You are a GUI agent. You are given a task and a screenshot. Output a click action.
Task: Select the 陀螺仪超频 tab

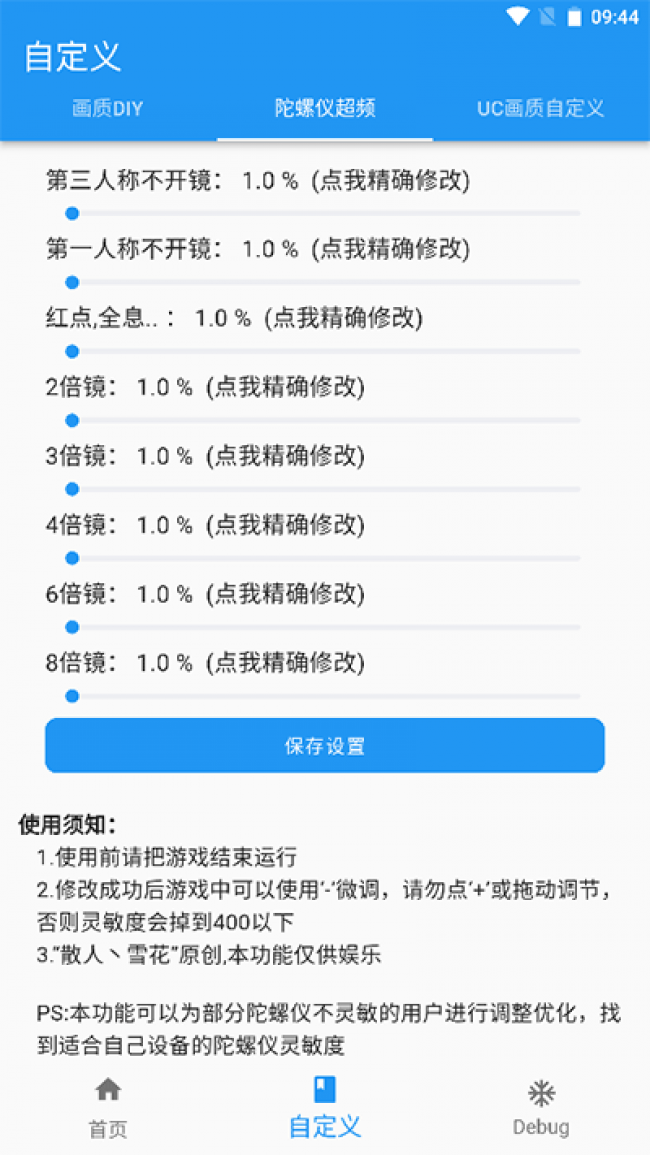[325, 109]
